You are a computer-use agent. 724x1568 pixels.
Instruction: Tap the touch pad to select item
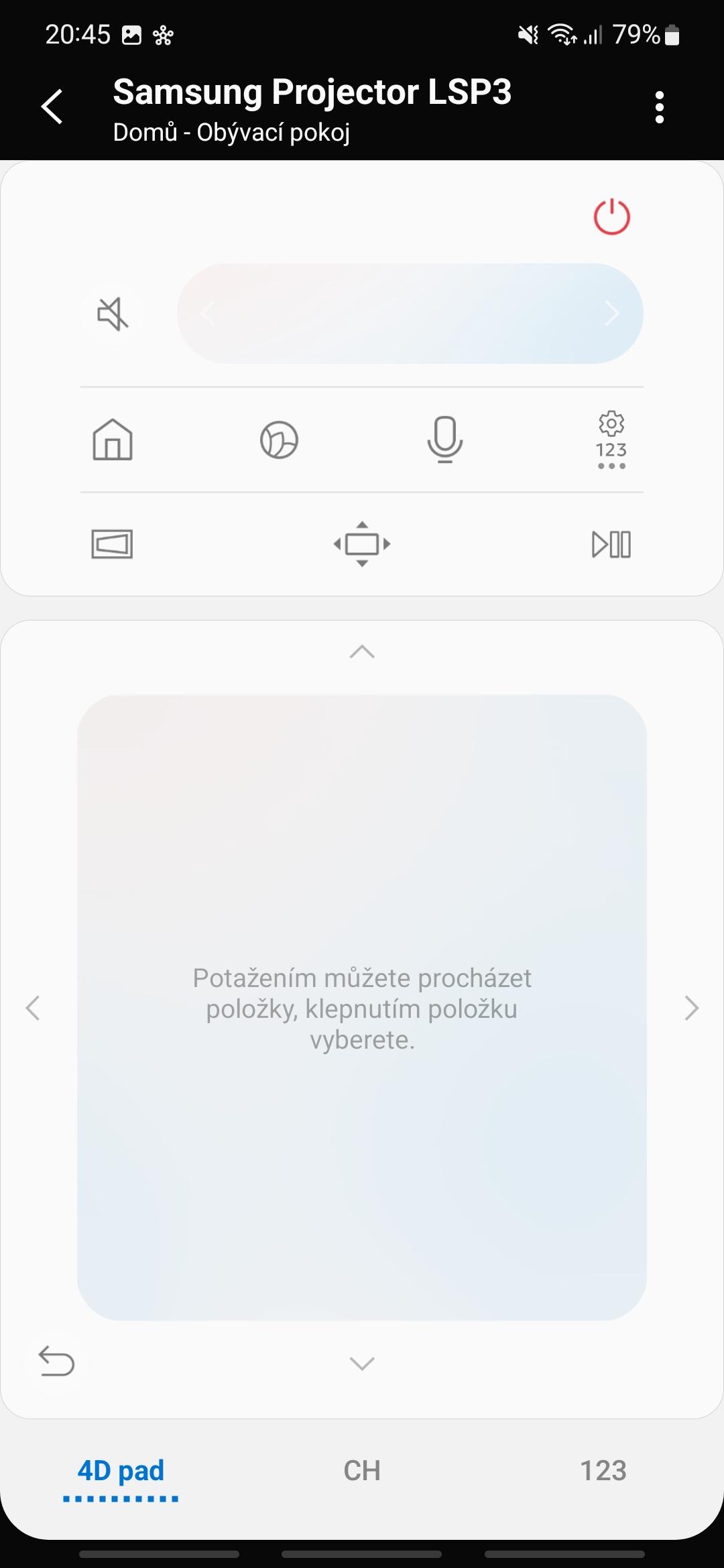(x=362, y=1008)
